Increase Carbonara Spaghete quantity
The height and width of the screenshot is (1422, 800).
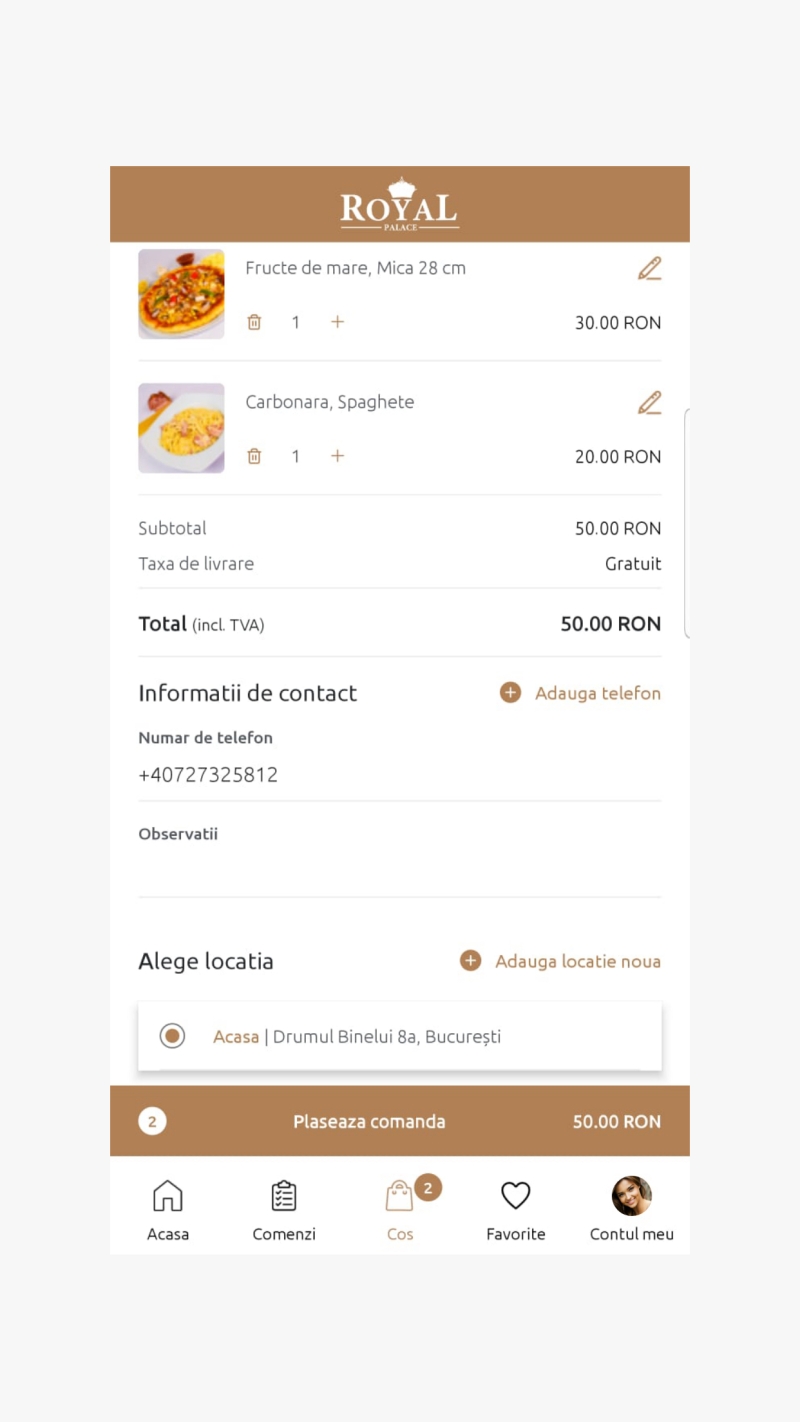tap(337, 456)
